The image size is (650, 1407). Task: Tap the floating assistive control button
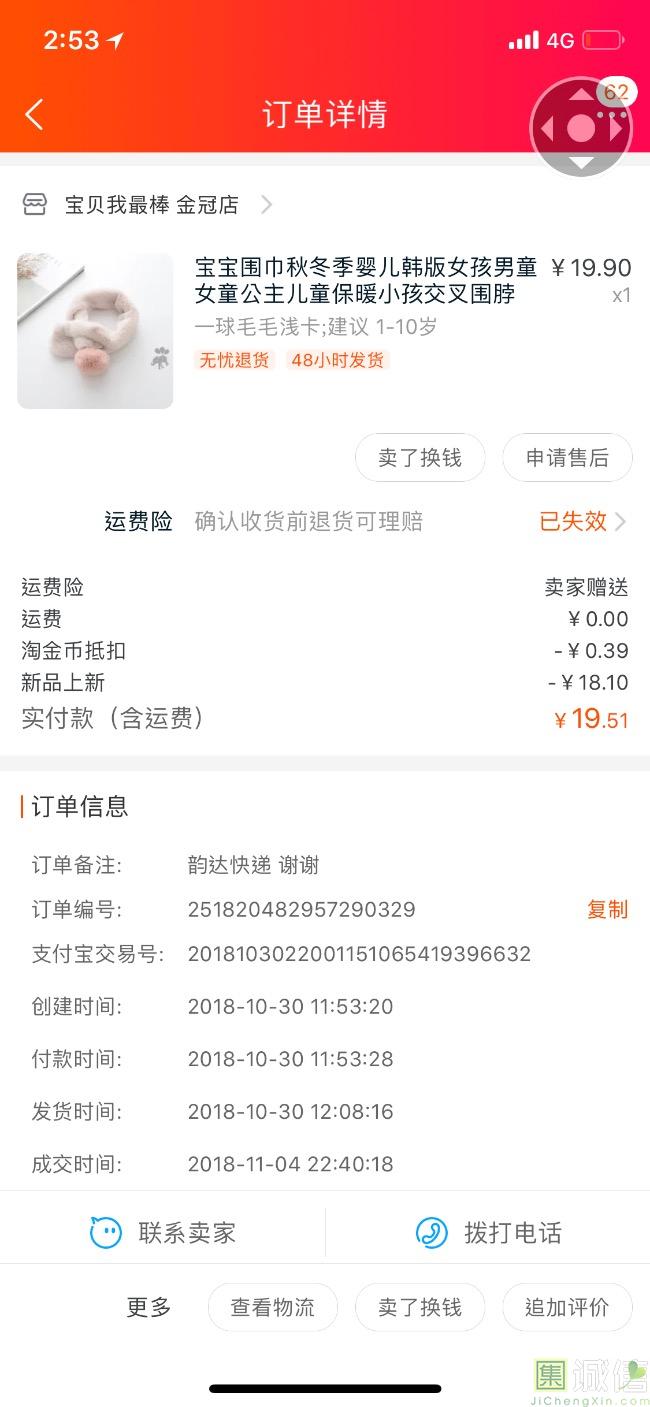click(581, 128)
